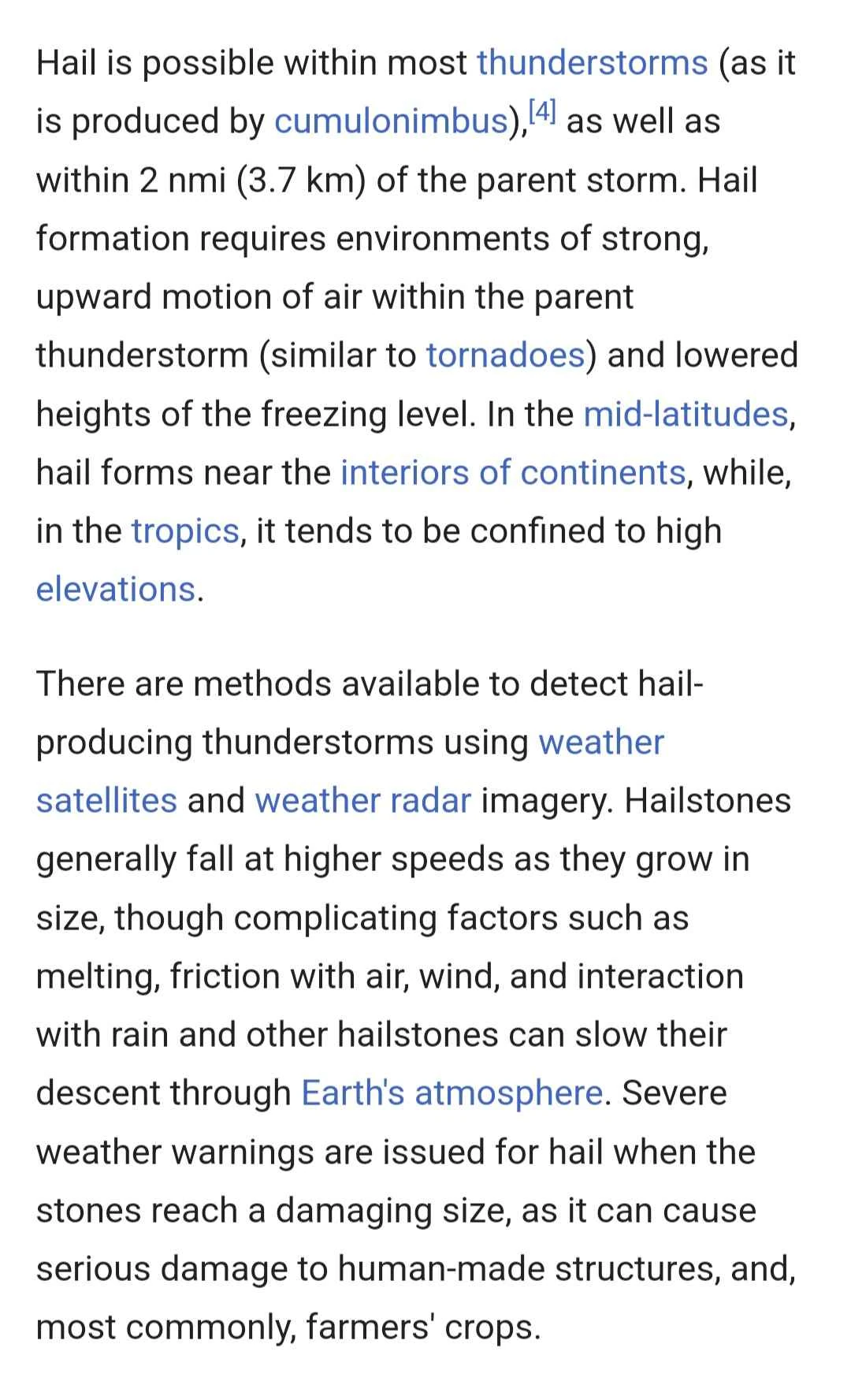Open the elevations link
Viewport: 851px width, 1400px height.
(x=115, y=589)
